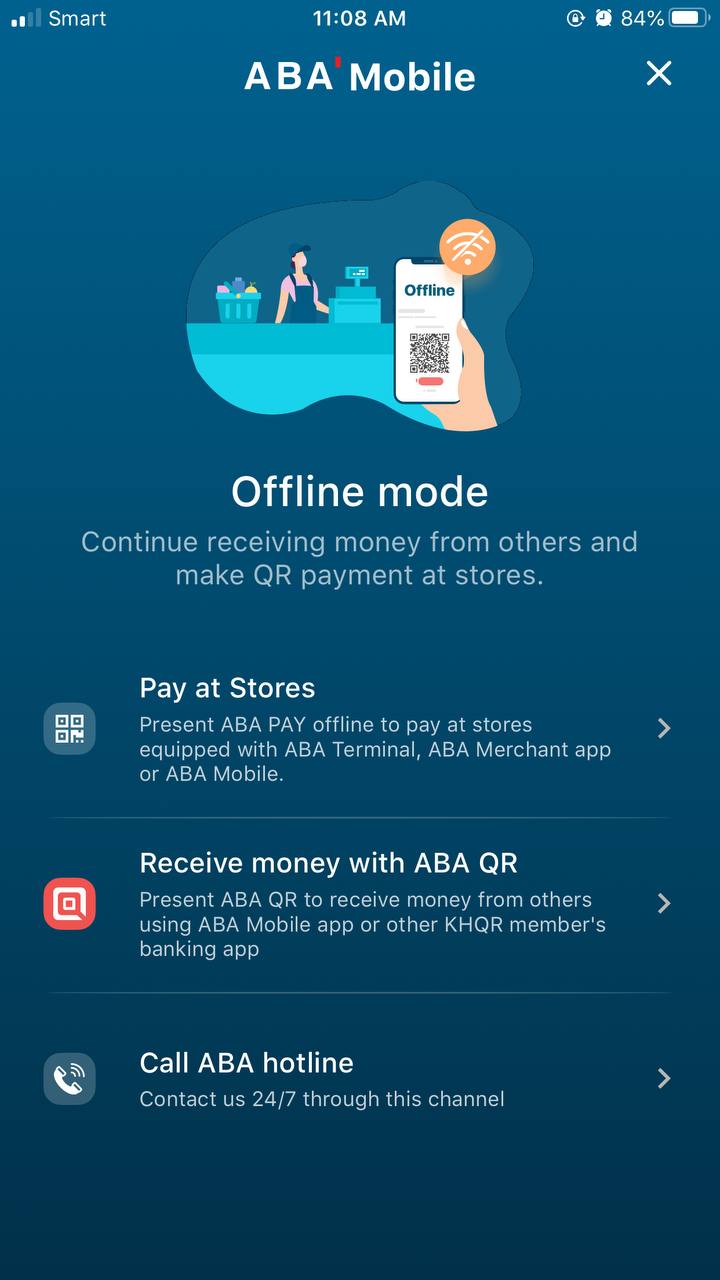Open Receive money with ABA QR
The image size is (720, 1280).
360,904
